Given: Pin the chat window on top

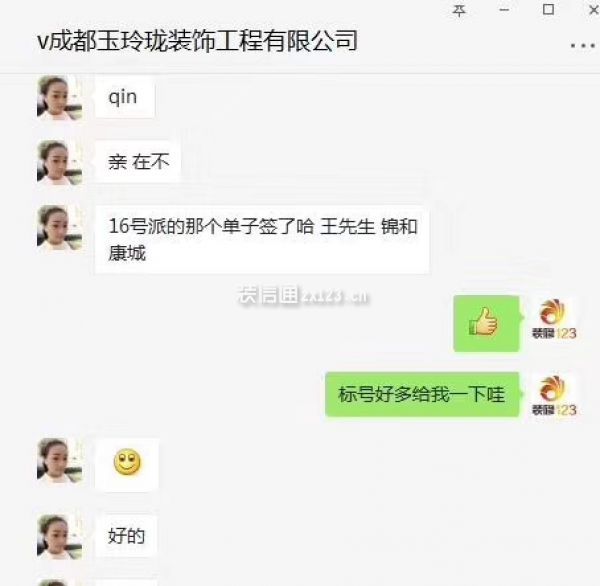Looking at the screenshot, I should click(x=459, y=10).
